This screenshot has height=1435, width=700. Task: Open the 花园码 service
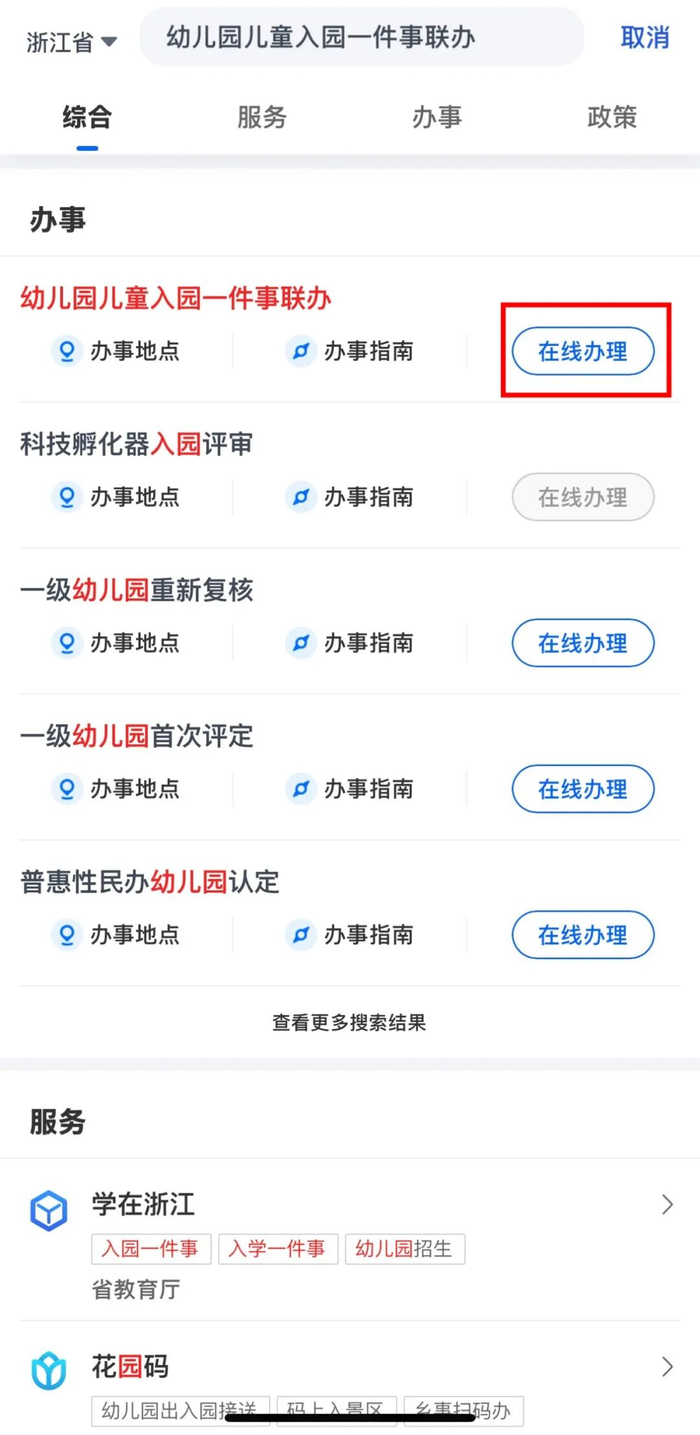click(350, 1380)
